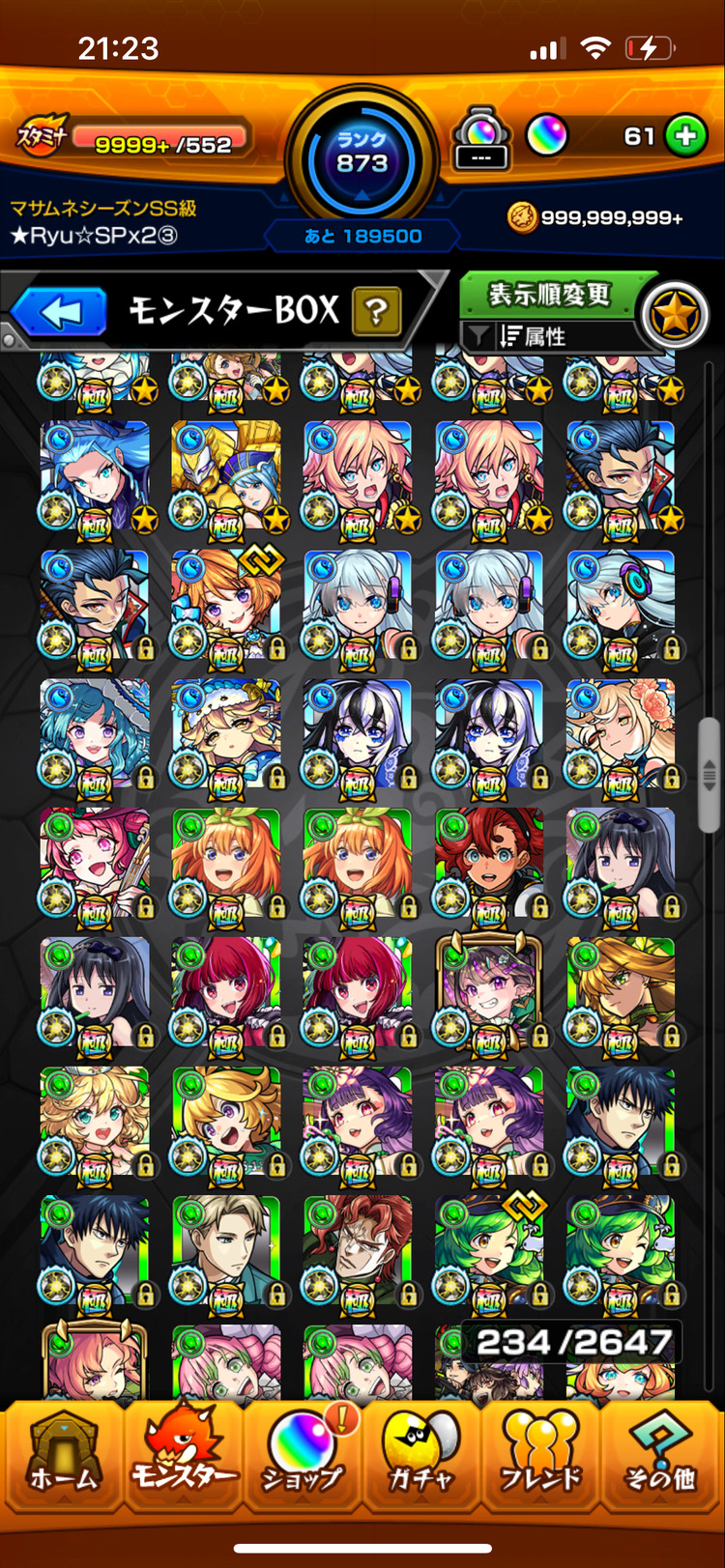Open the Monster BOX help question mark
Viewport: 725px width, 1568px height.
click(376, 312)
